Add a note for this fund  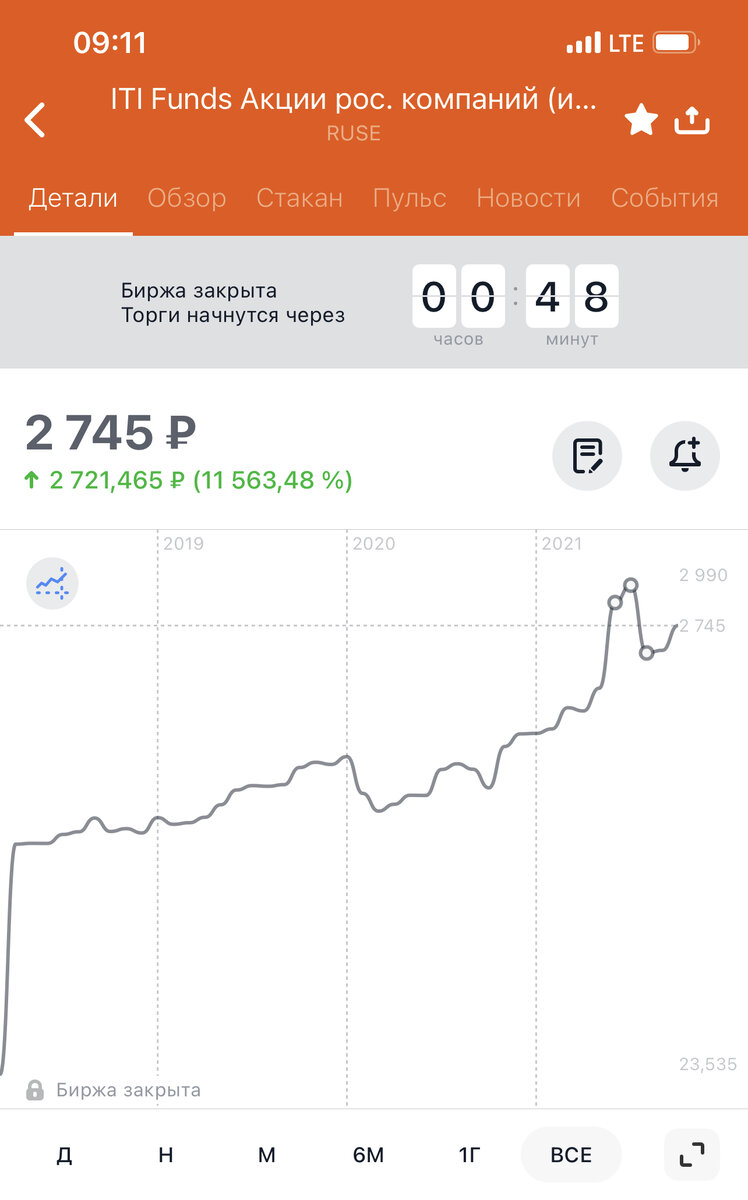587,456
